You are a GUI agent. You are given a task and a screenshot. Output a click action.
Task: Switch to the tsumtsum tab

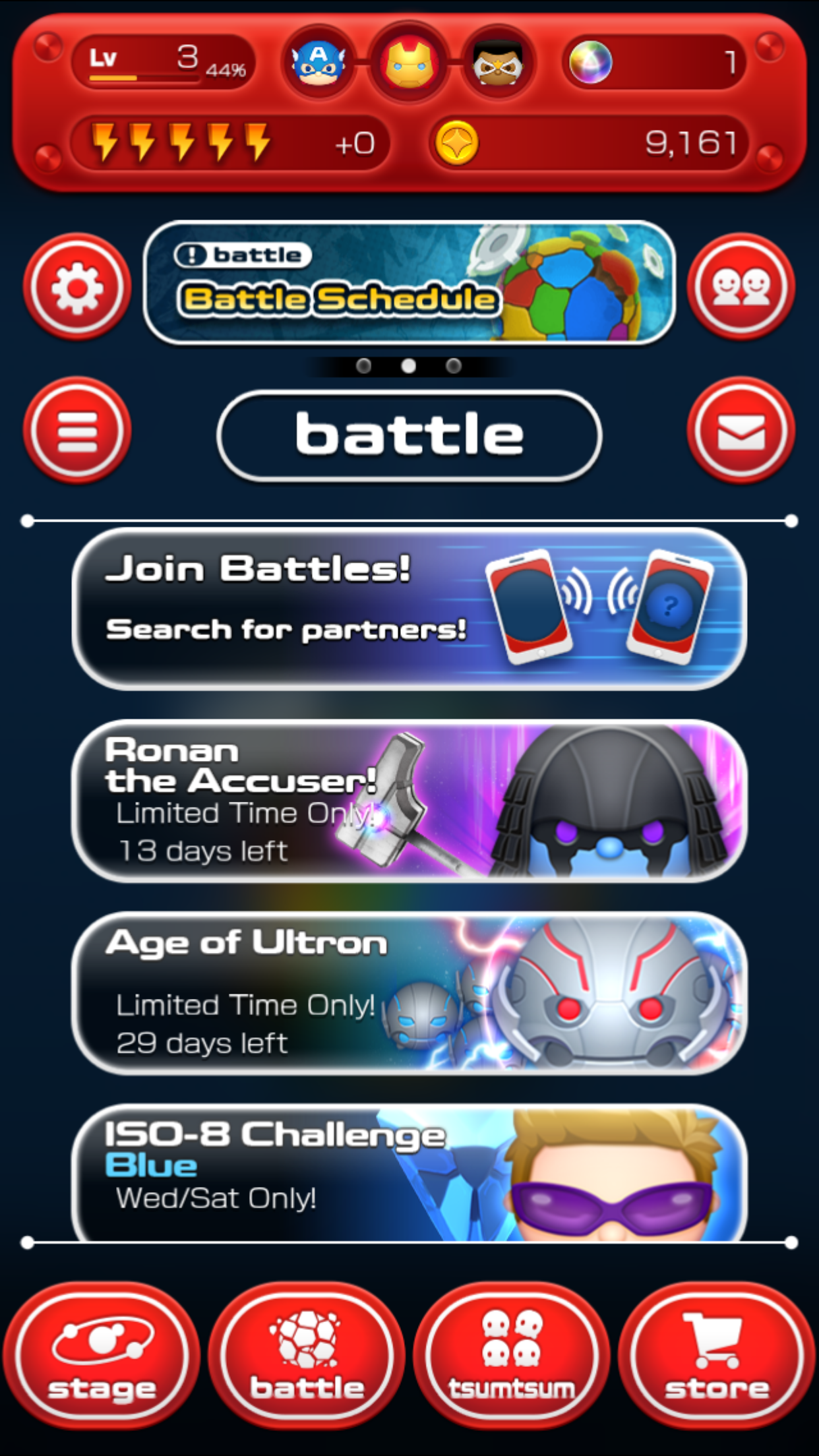click(512, 1355)
